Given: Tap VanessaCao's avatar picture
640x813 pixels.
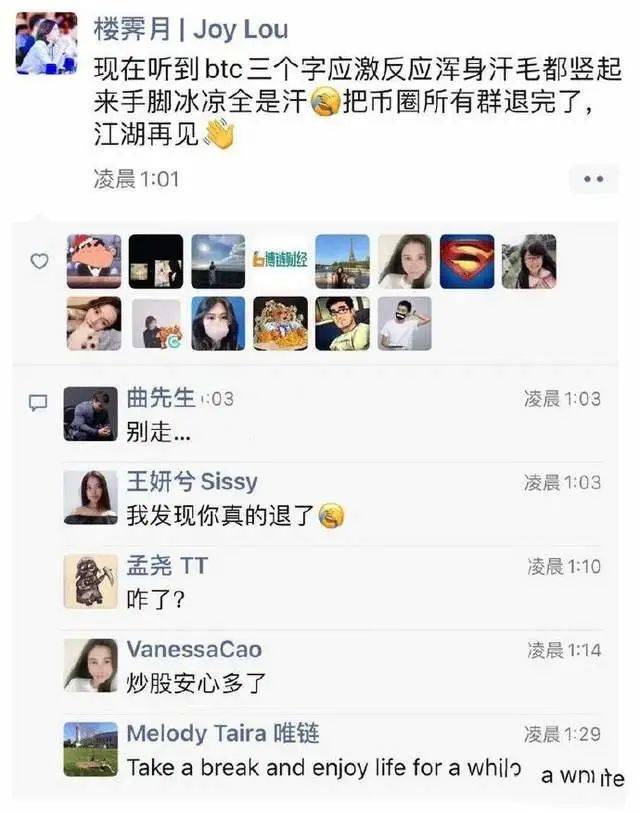Looking at the screenshot, I should pos(90,665).
